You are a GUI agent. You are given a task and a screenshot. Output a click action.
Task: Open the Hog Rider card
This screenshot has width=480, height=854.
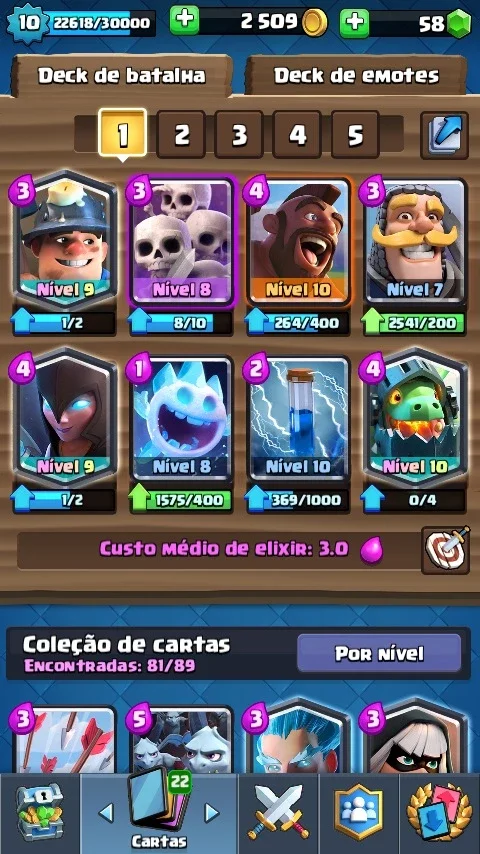point(299,241)
